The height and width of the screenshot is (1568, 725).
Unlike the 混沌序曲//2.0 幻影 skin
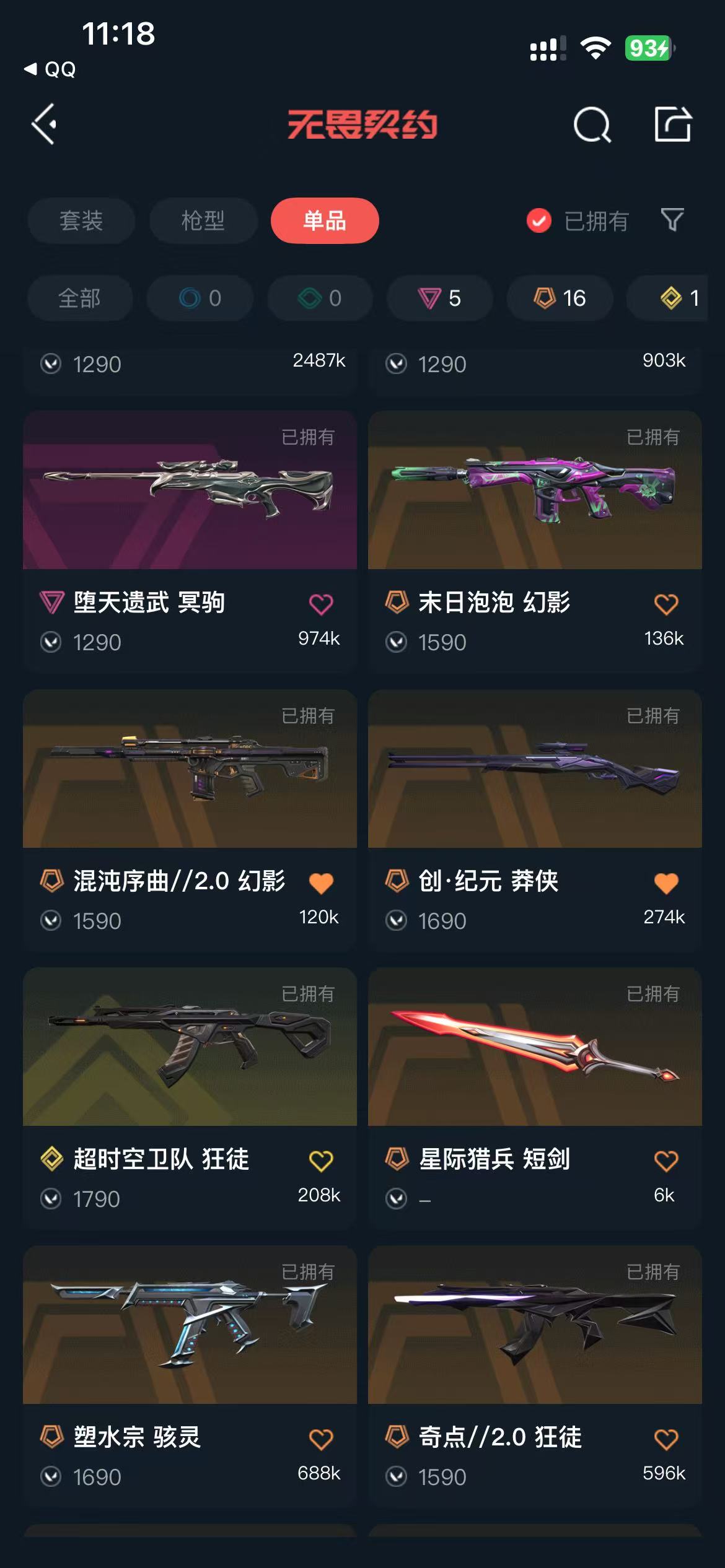pyautogui.click(x=321, y=882)
